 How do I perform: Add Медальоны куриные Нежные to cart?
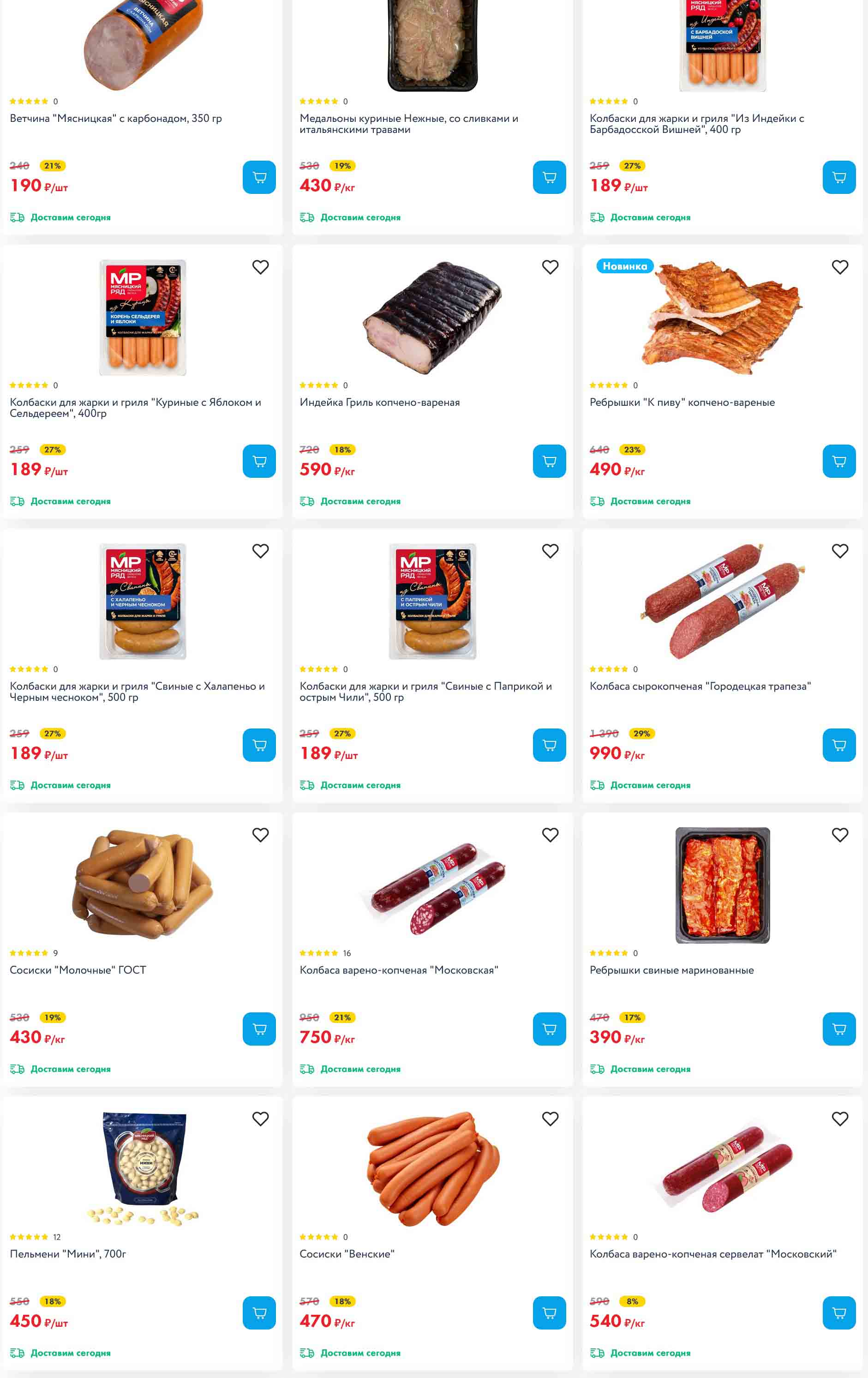tap(549, 177)
